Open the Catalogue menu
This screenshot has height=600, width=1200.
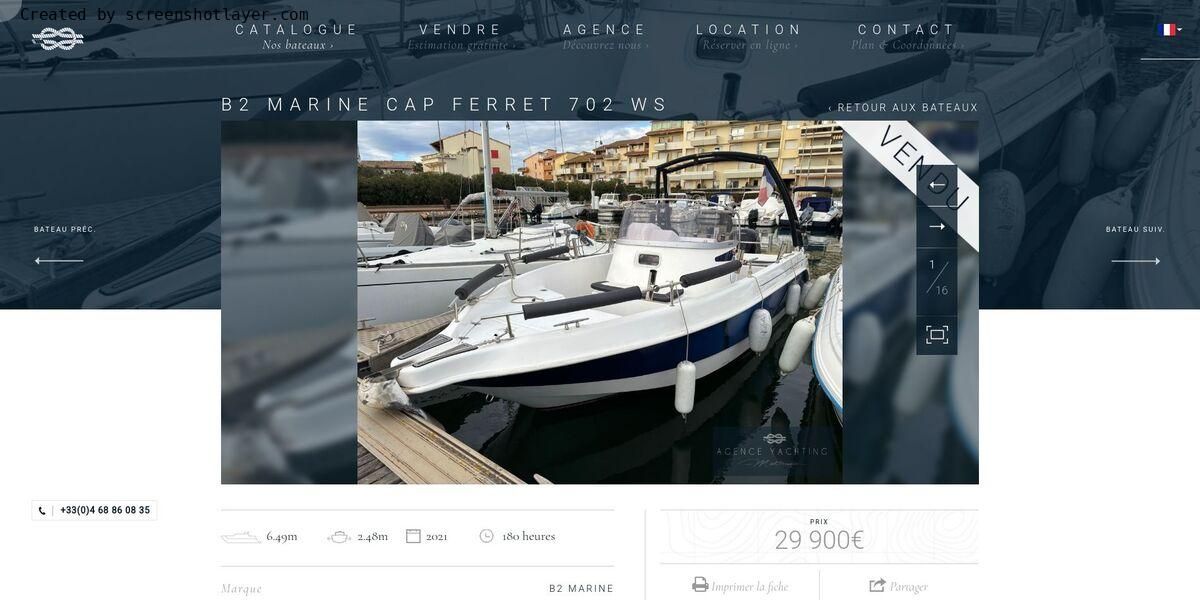[x=297, y=36]
